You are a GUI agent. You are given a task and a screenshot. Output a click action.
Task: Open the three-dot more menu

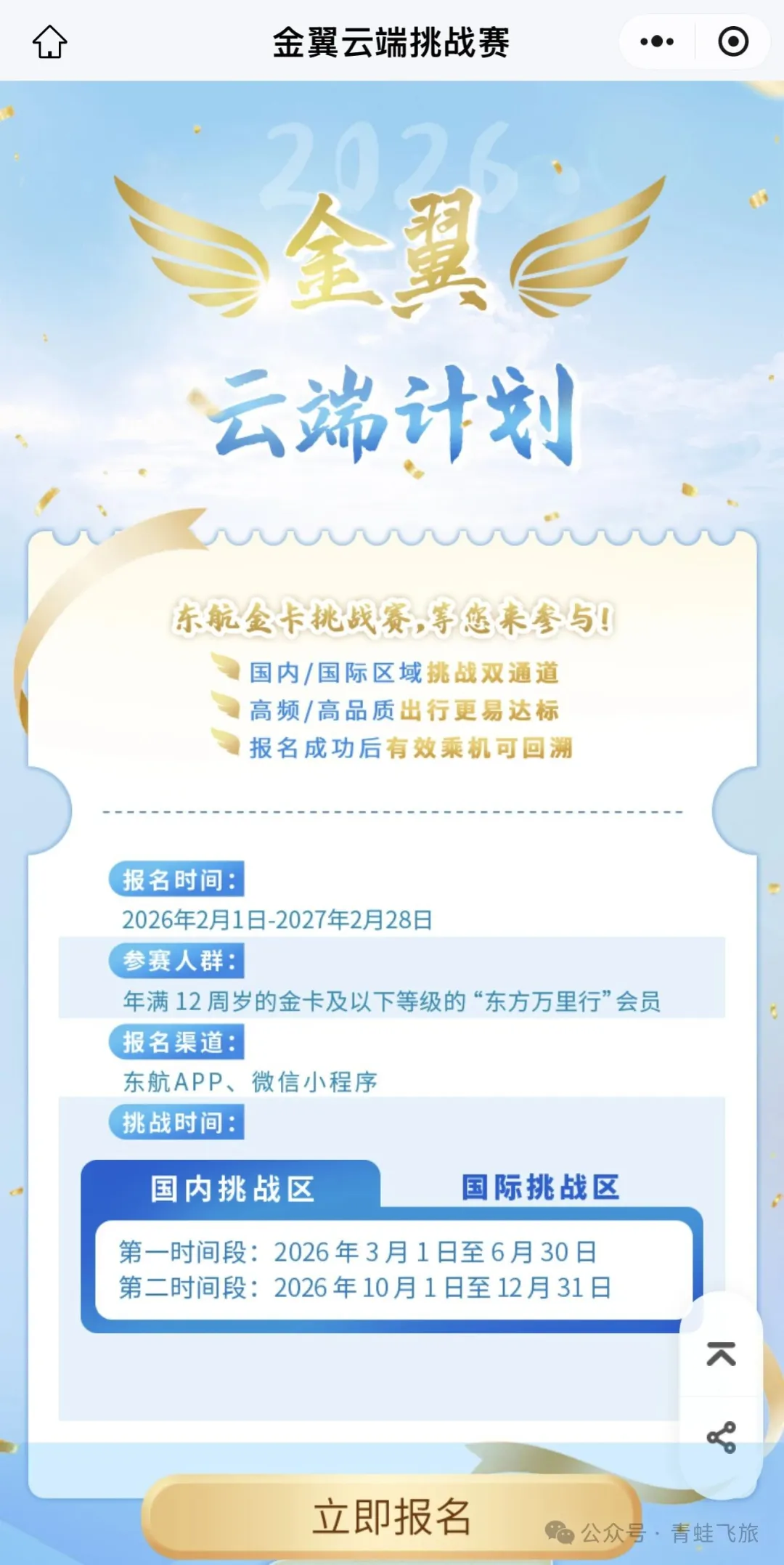(657, 41)
